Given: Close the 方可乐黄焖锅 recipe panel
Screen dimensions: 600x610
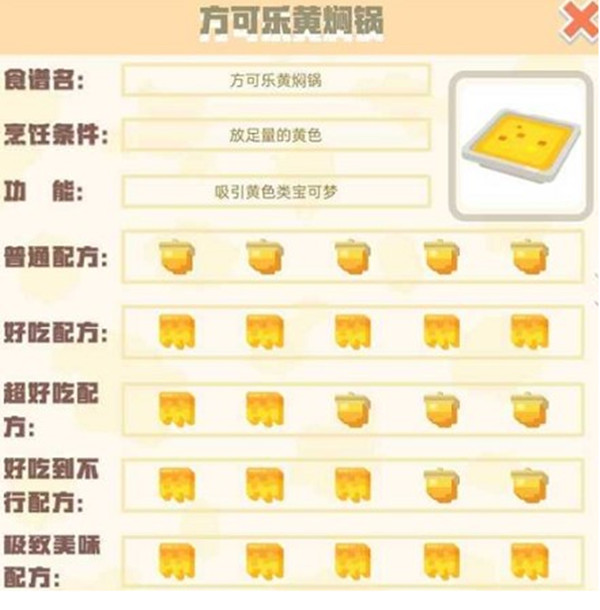Looking at the screenshot, I should 578,20.
